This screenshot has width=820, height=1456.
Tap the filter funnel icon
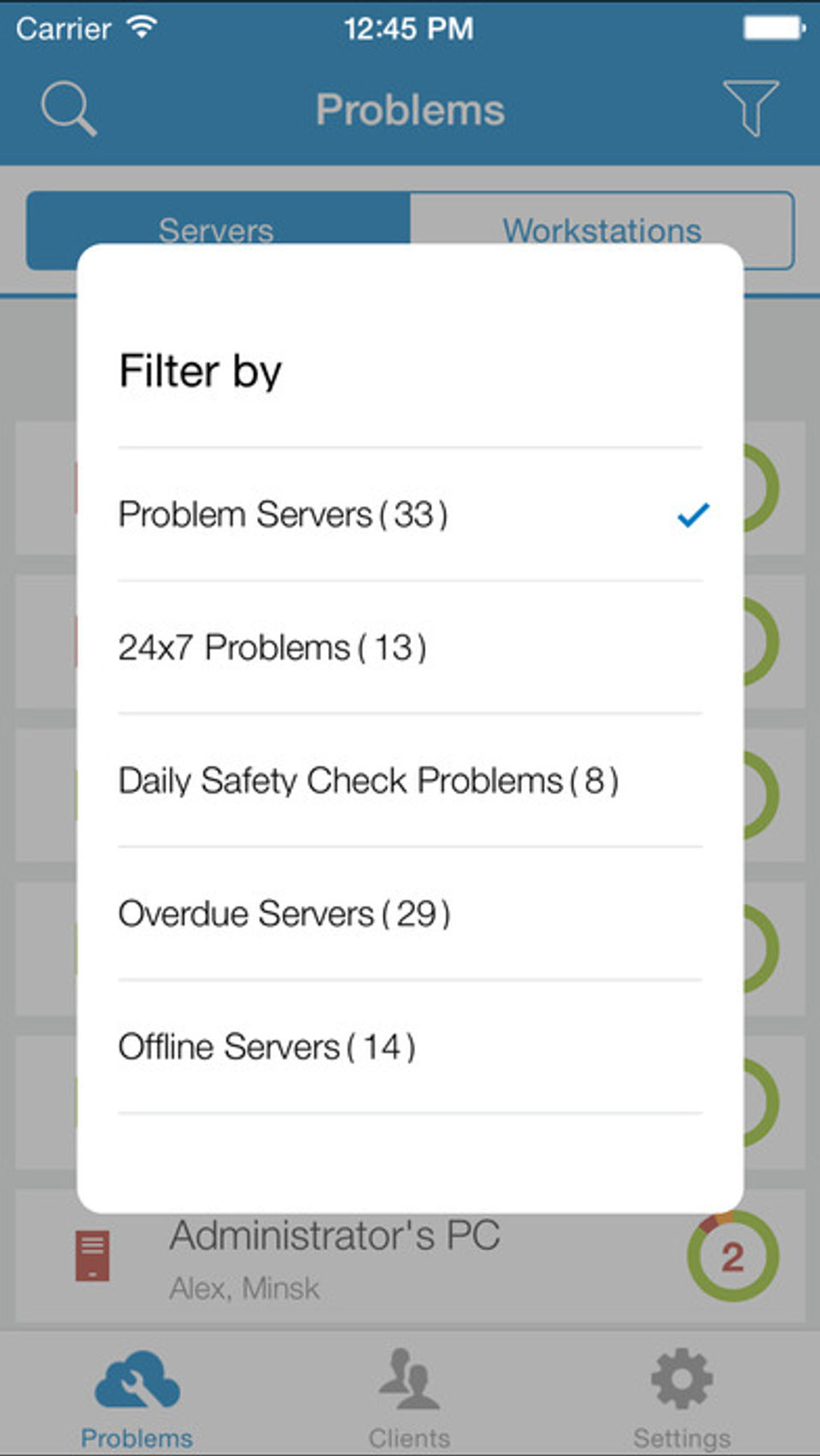coord(750,109)
